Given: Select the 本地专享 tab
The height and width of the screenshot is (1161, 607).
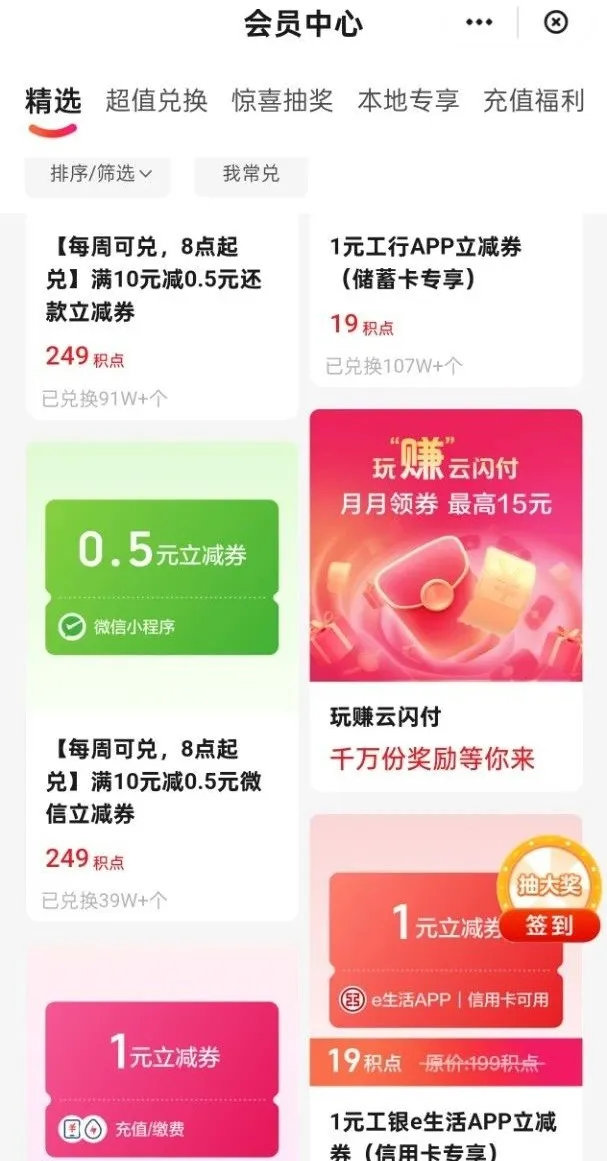Looking at the screenshot, I should point(408,101).
